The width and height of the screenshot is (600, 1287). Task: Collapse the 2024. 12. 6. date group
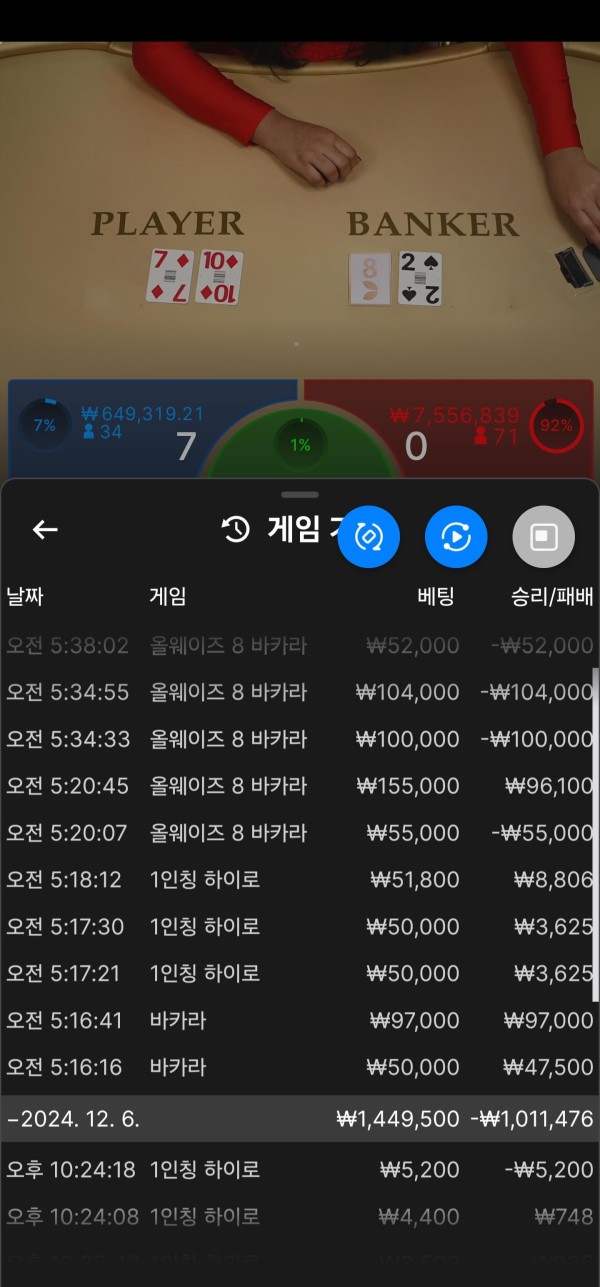pyautogui.click(x=12, y=1119)
